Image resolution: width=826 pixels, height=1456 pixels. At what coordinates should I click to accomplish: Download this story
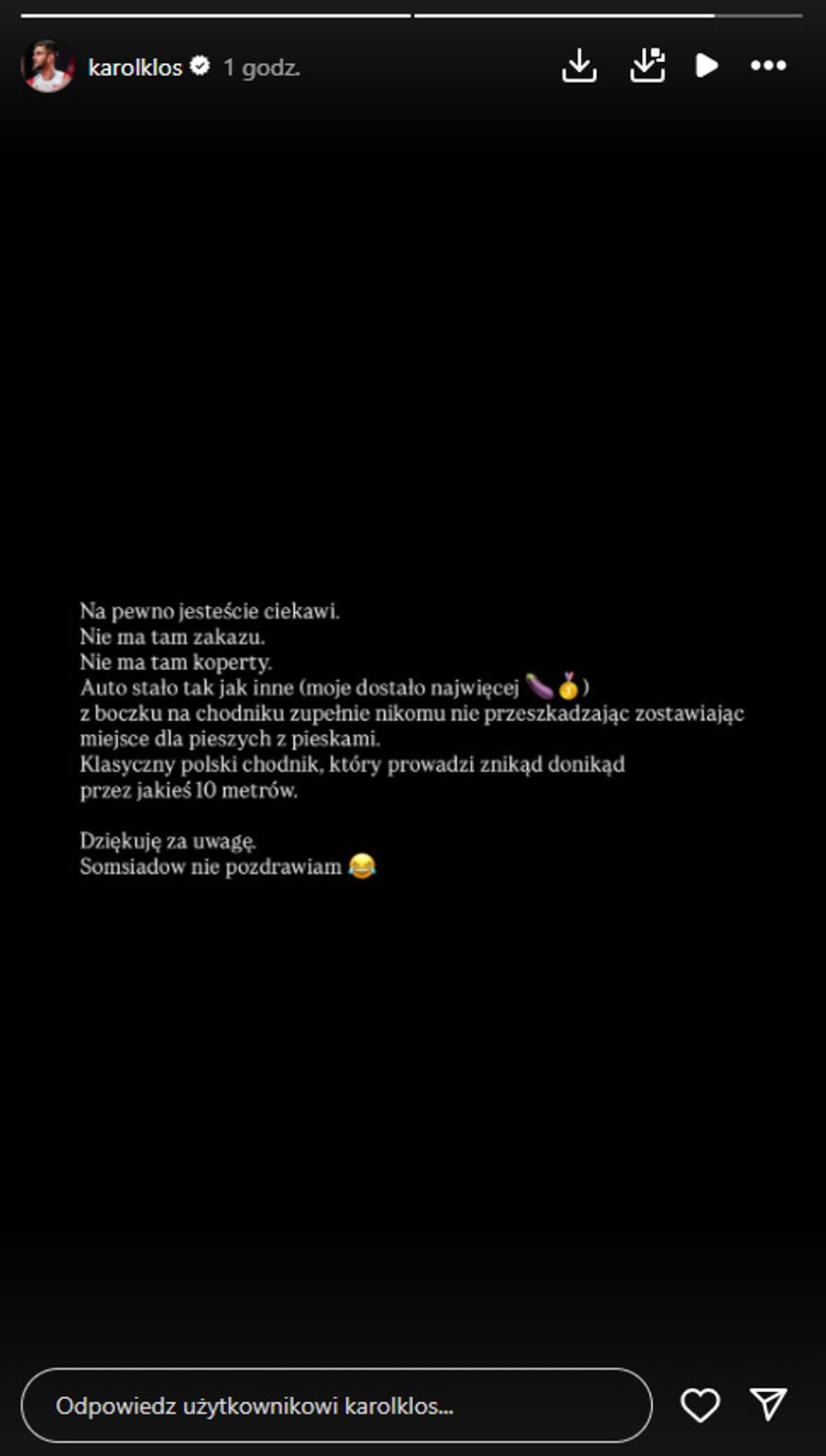pos(579,66)
